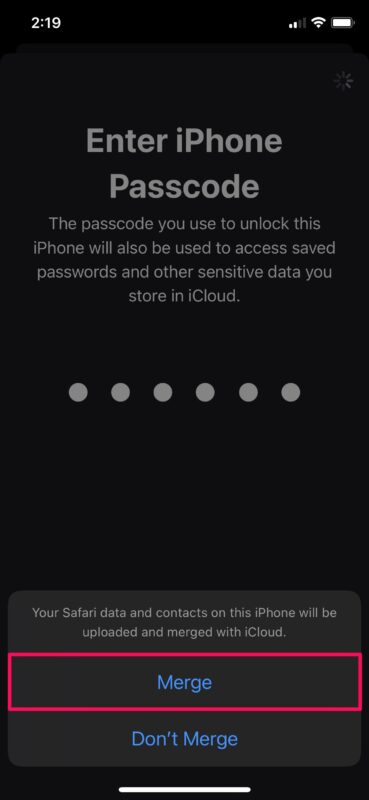The height and width of the screenshot is (800, 369).
Task: Merge Safari data and contacts with iCloud
Action: (x=184, y=682)
